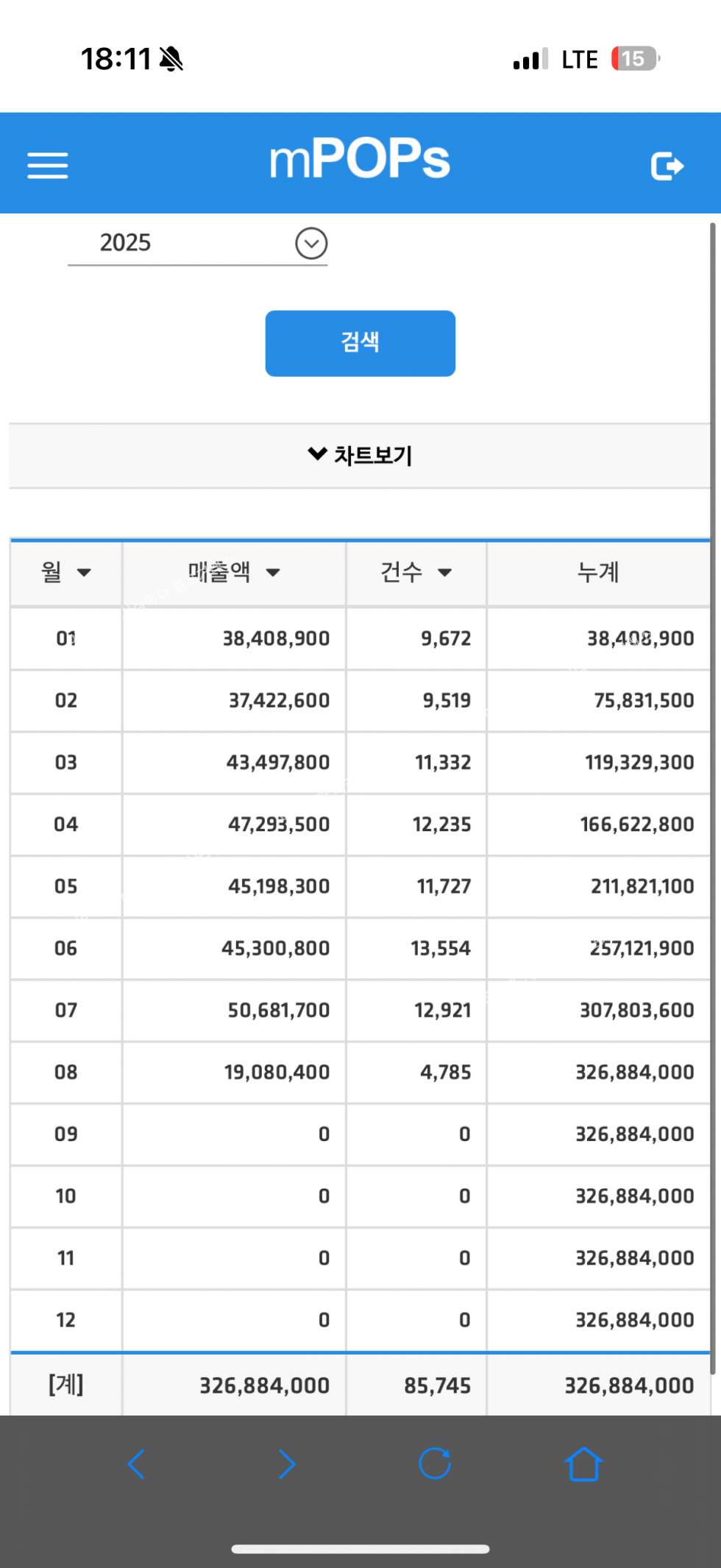Go back with the browser back arrow
Screen dimensions: 721x1568
click(x=136, y=1463)
